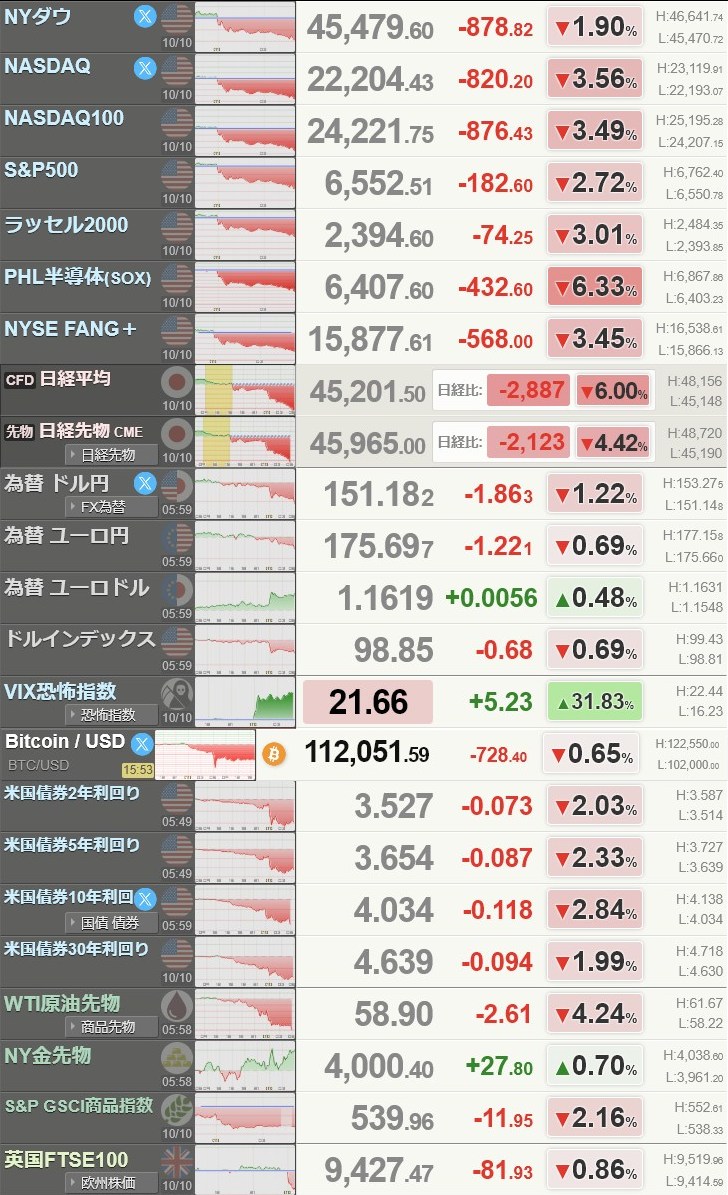The height and width of the screenshot is (1195, 728).
Task: Open the X icon beside NYダウ
Action: click(x=145, y=16)
